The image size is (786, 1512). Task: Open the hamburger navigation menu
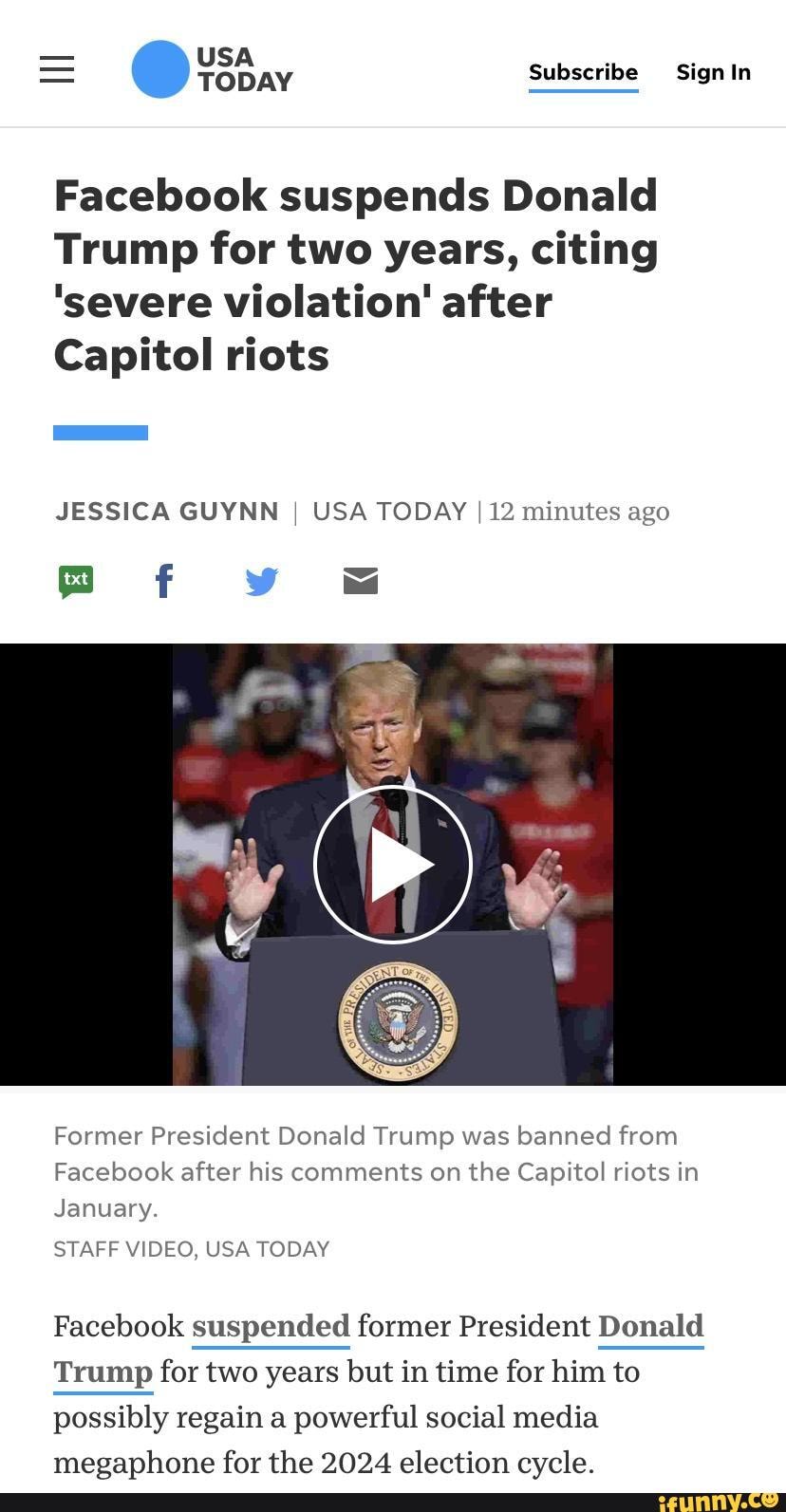click(57, 69)
